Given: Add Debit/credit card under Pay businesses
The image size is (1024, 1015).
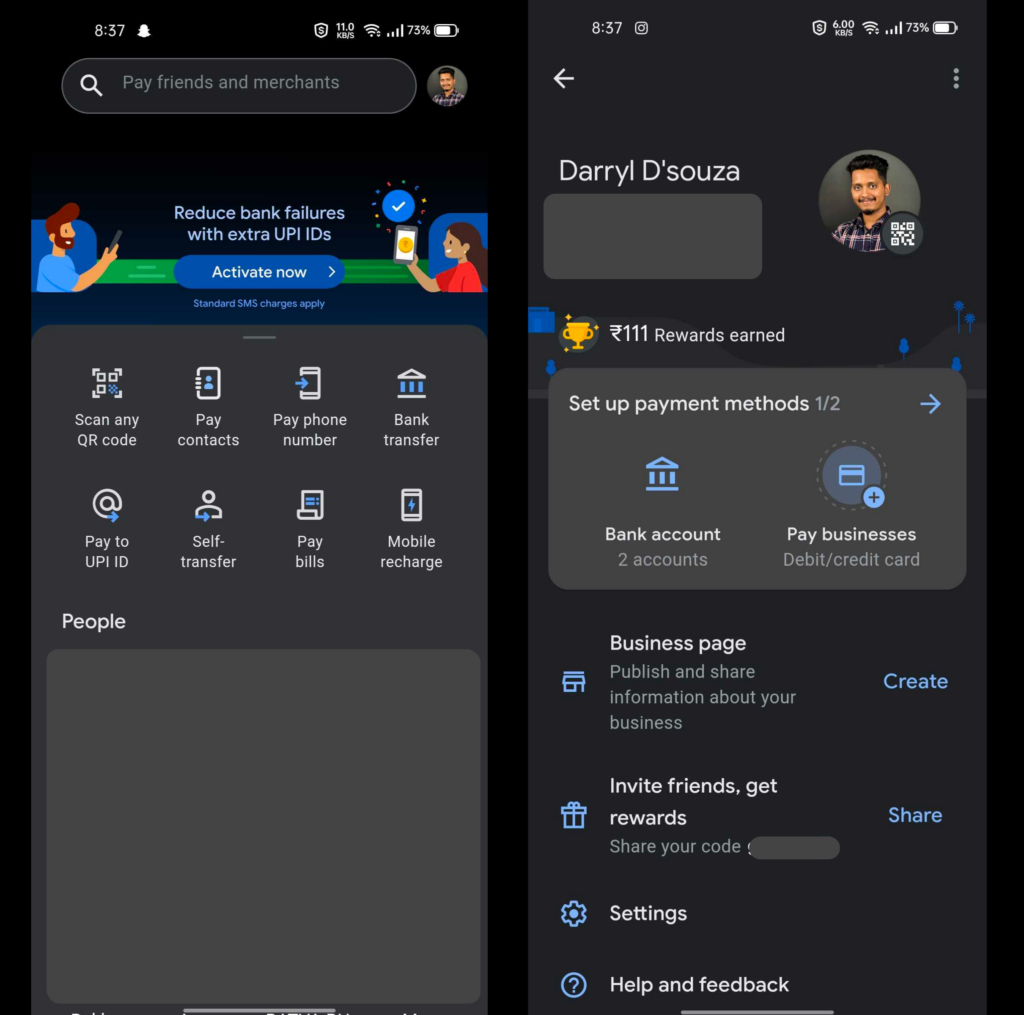Looking at the screenshot, I should [851, 508].
